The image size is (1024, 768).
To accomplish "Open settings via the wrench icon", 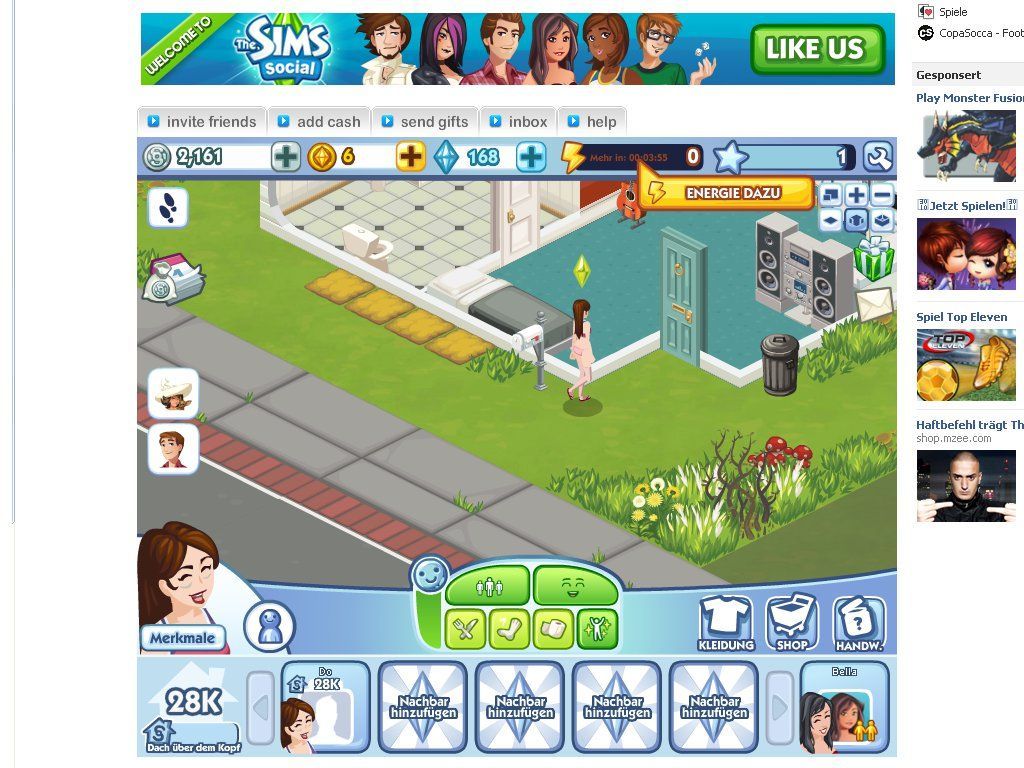I will click(x=877, y=157).
